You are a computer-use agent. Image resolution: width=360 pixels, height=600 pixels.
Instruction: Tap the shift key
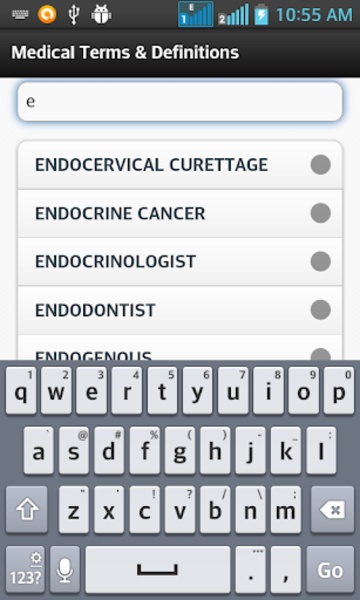(26, 510)
